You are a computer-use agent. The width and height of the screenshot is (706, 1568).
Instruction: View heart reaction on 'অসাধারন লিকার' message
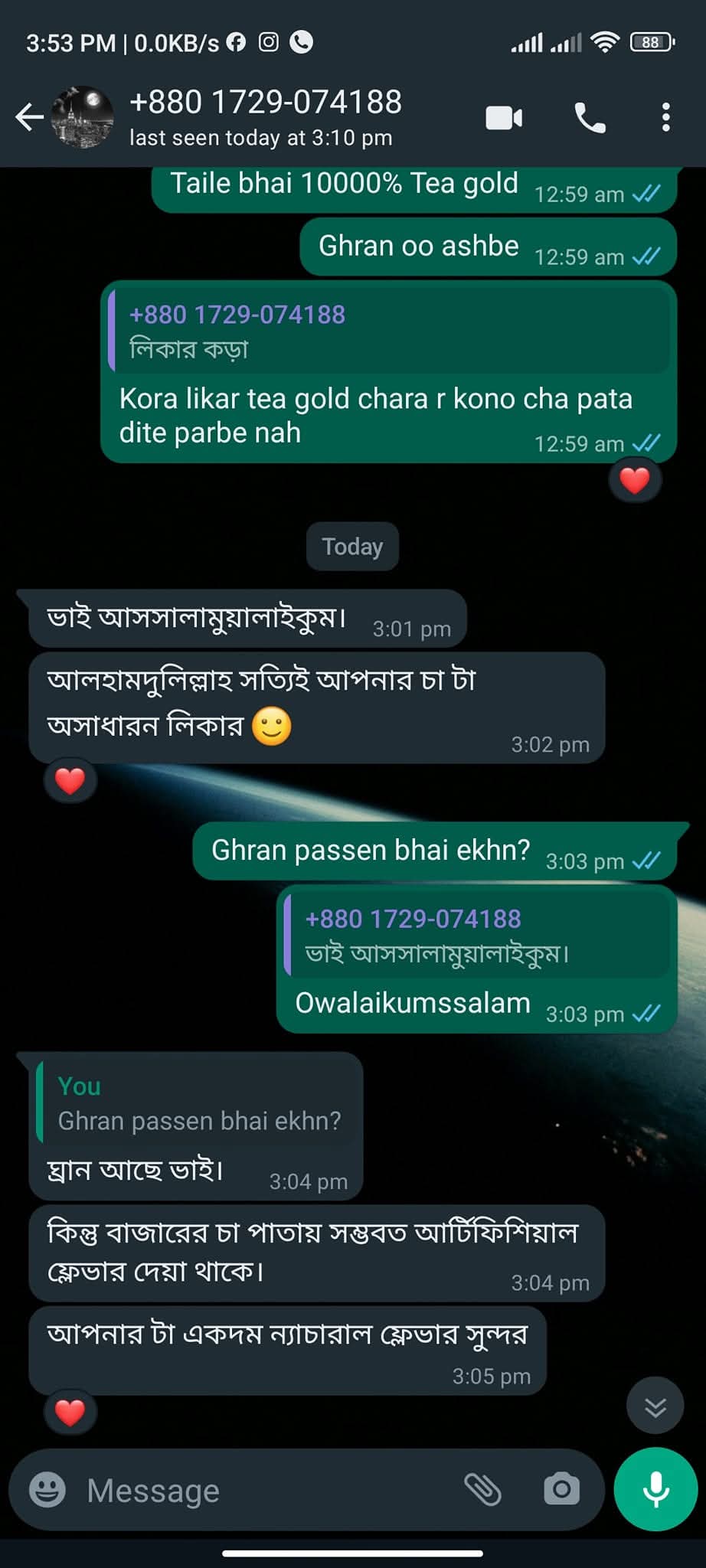(70, 781)
